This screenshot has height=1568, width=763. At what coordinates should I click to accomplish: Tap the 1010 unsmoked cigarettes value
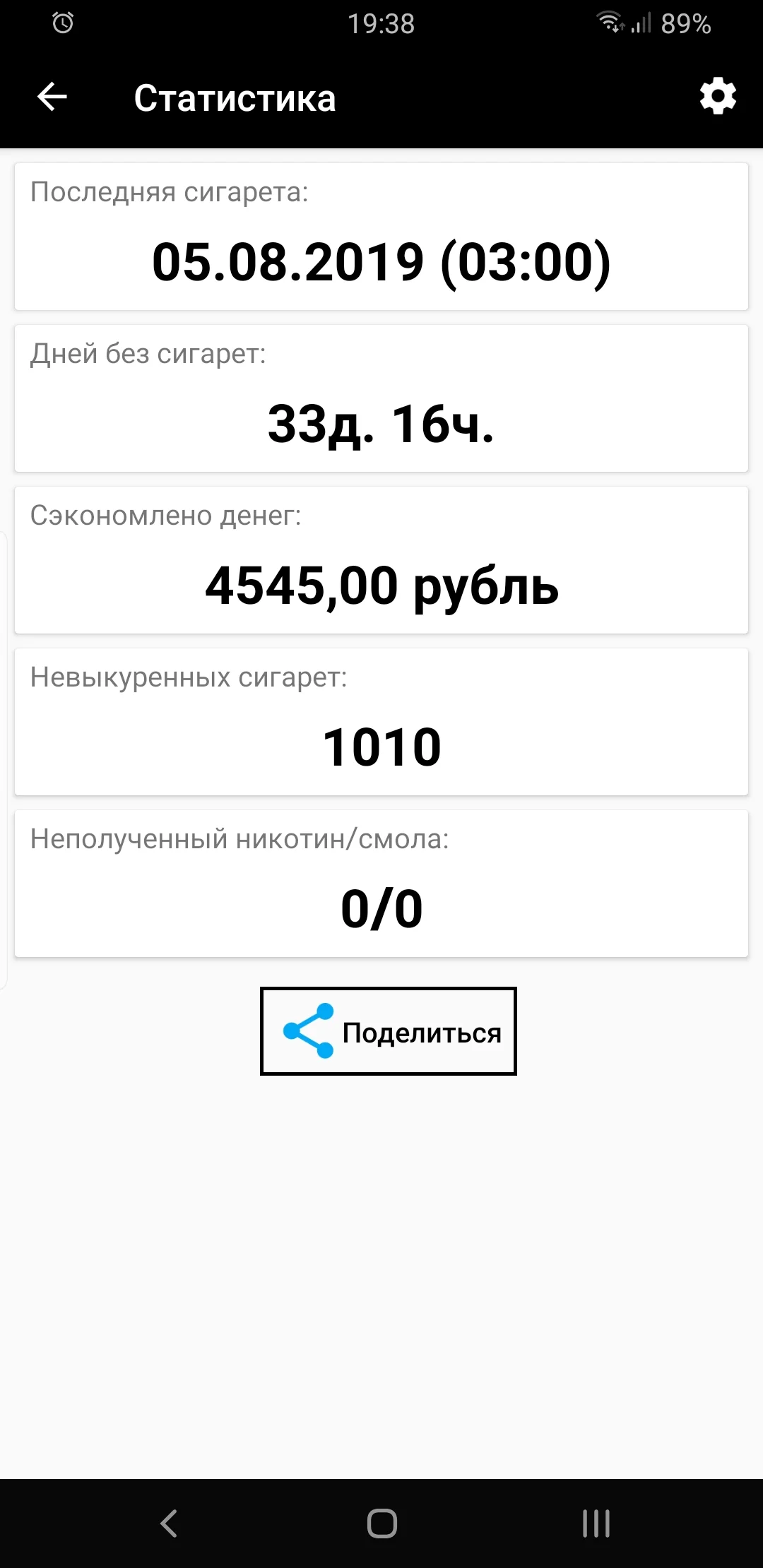coord(381,747)
